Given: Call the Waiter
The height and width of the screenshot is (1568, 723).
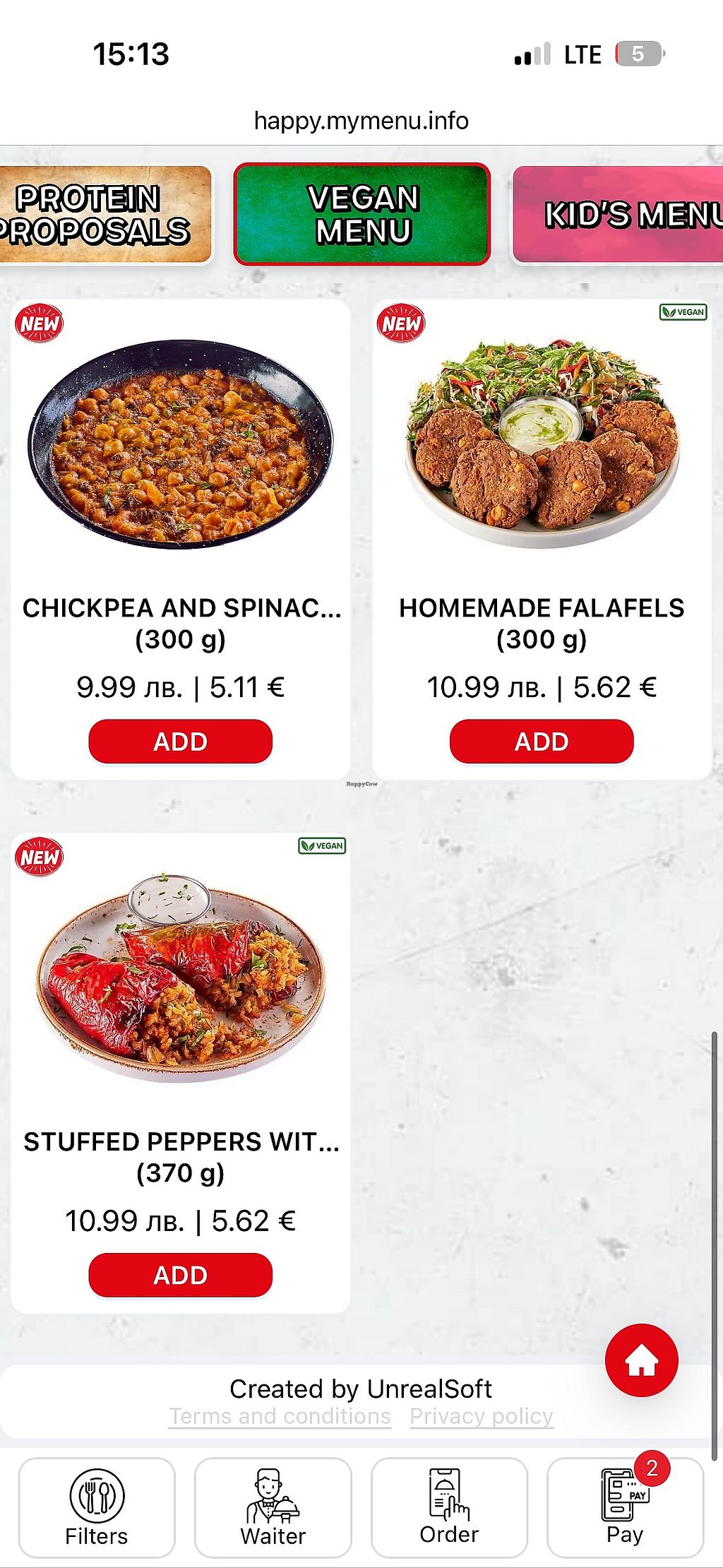Looking at the screenshot, I should point(273,1507).
